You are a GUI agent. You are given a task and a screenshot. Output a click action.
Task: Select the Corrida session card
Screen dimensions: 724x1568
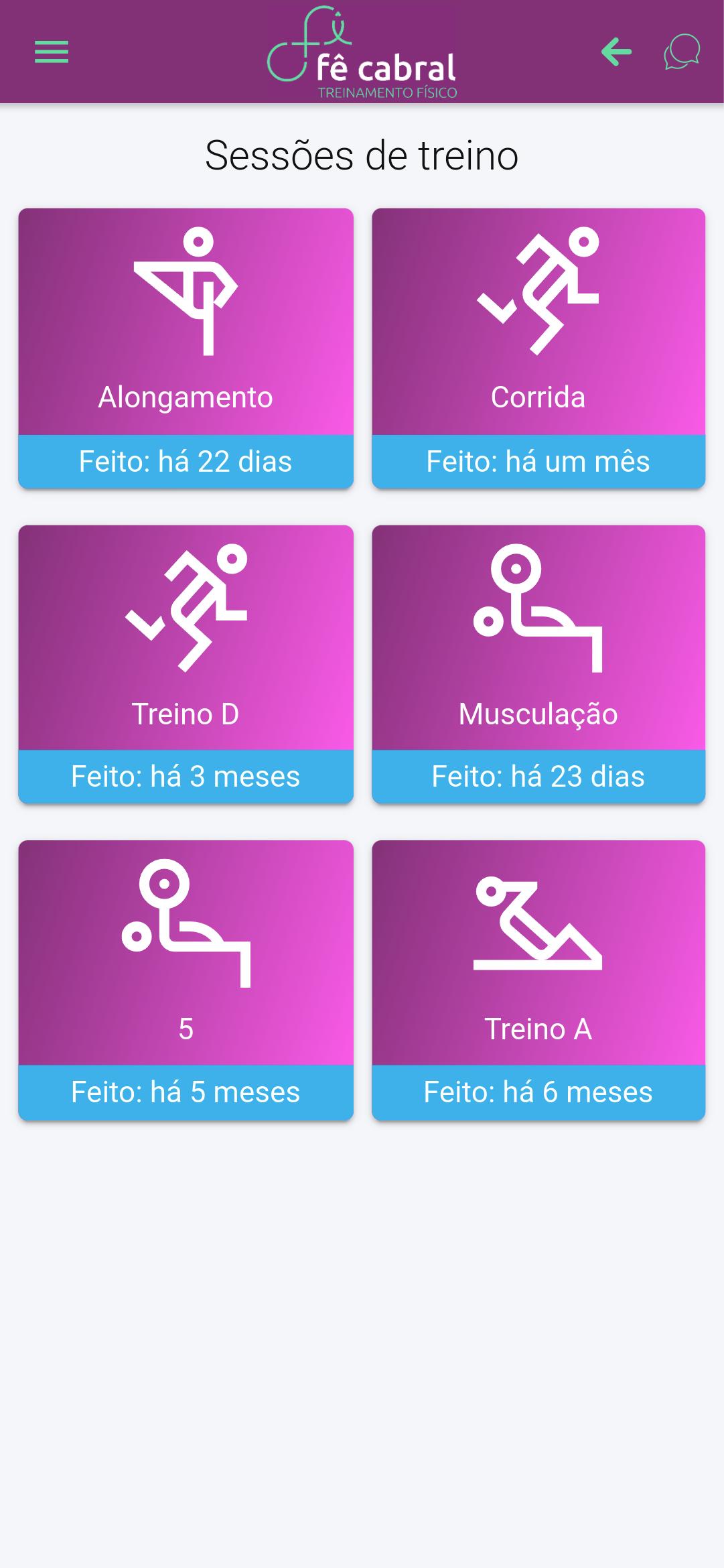pyautogui.click(x=538, y=348)
